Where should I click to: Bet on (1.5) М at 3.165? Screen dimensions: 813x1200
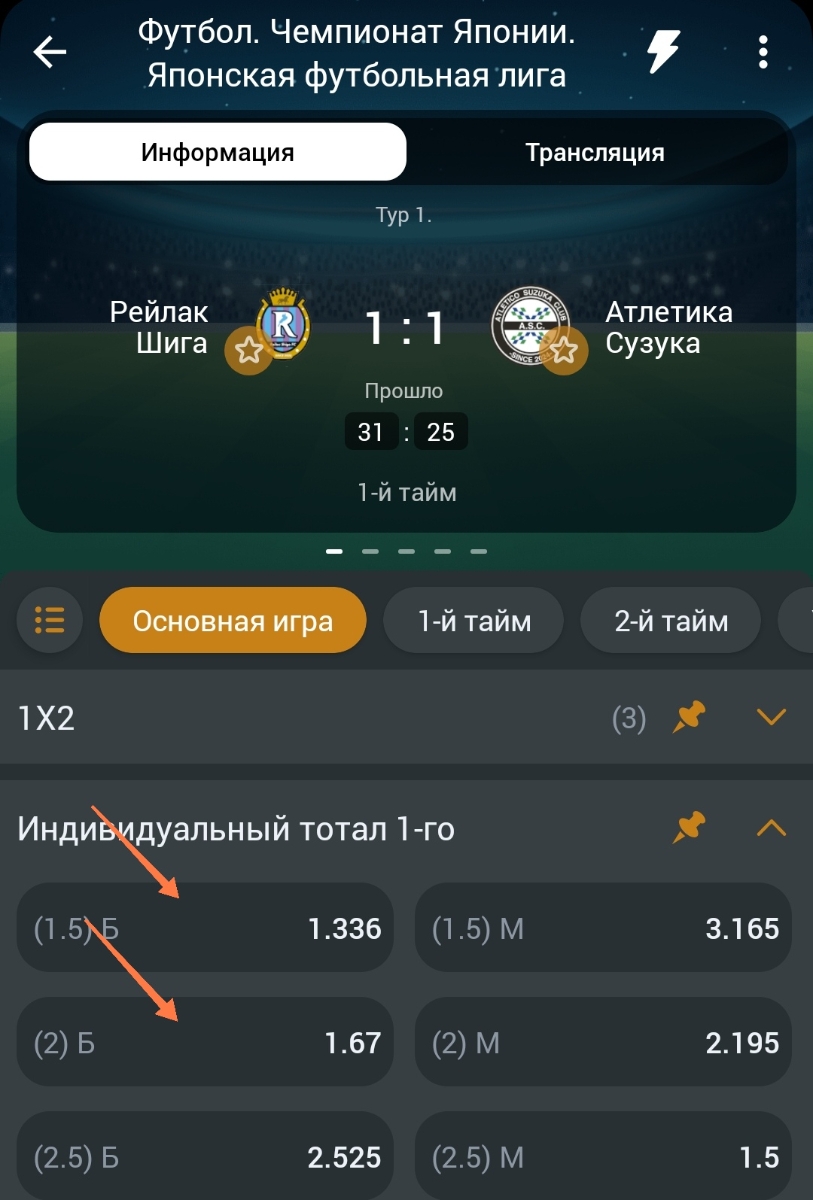[603, 928]
